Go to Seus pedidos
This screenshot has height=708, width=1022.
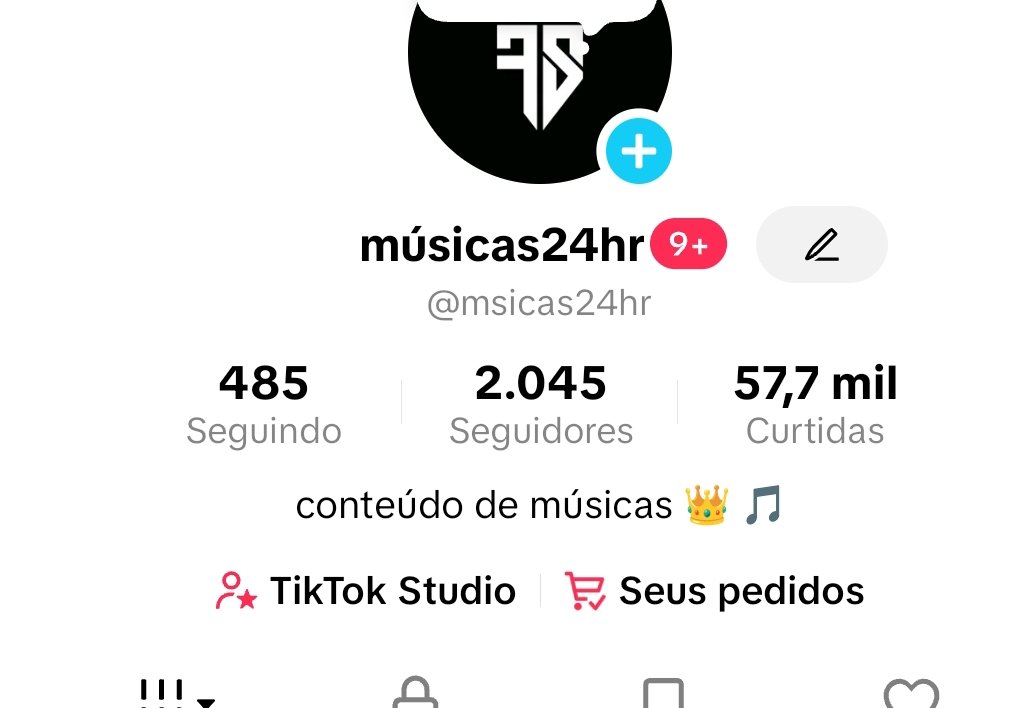coord(714,591)
